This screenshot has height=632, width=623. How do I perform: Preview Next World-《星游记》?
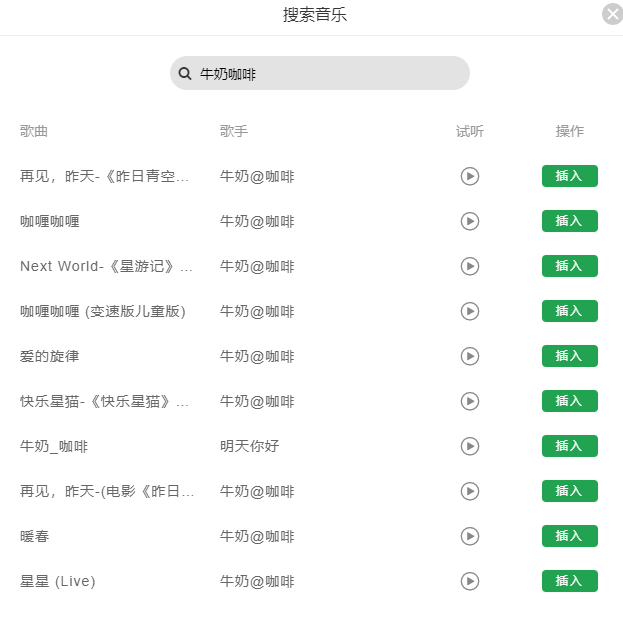470,266
